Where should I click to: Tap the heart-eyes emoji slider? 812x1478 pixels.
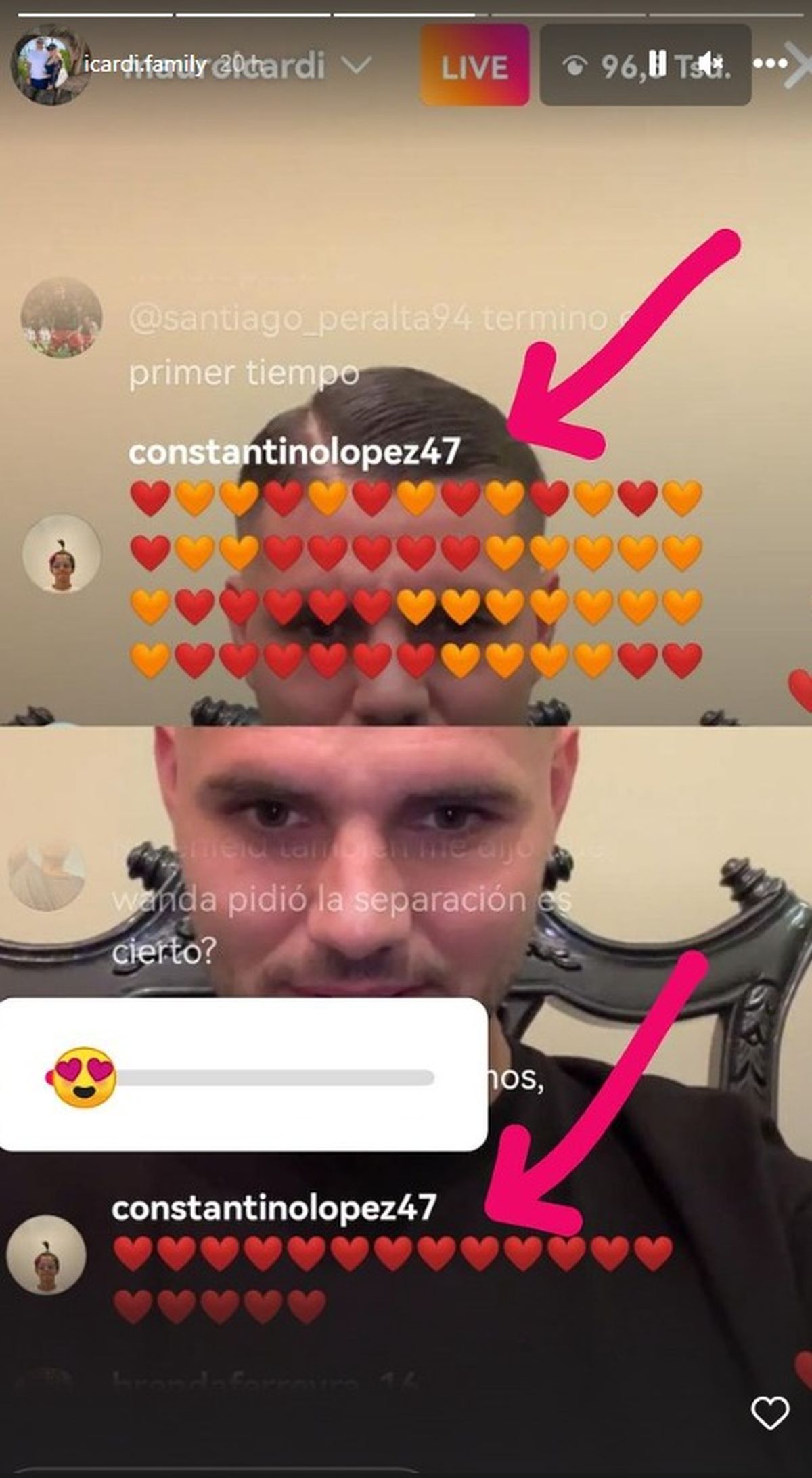click(84, 1077)
